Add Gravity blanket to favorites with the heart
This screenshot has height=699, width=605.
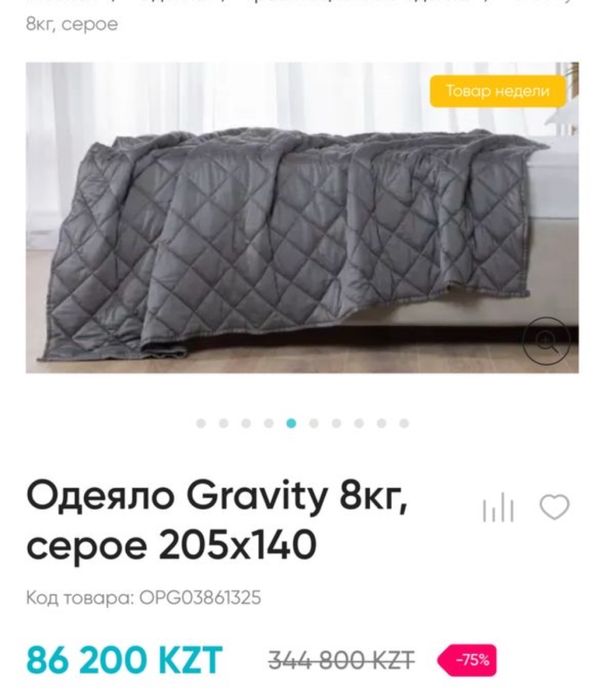[x=554, y=508]
